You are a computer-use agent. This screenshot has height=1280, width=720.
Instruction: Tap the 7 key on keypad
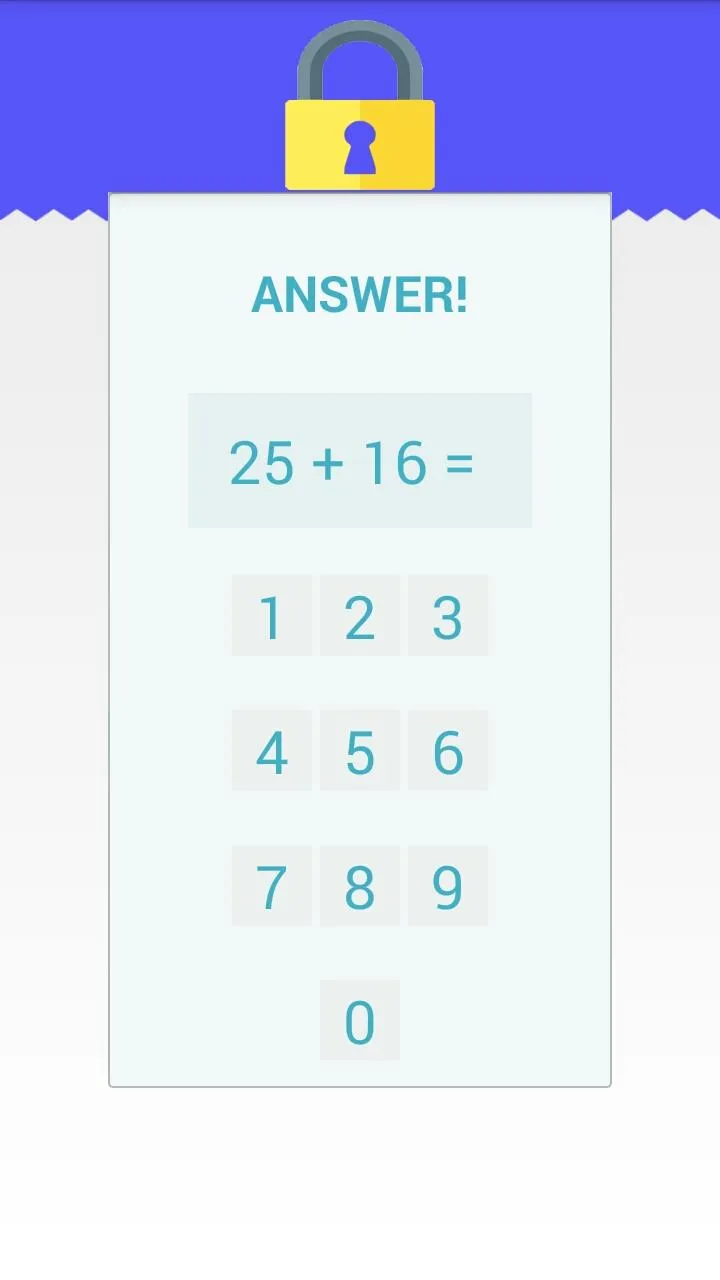click(272, 886)
